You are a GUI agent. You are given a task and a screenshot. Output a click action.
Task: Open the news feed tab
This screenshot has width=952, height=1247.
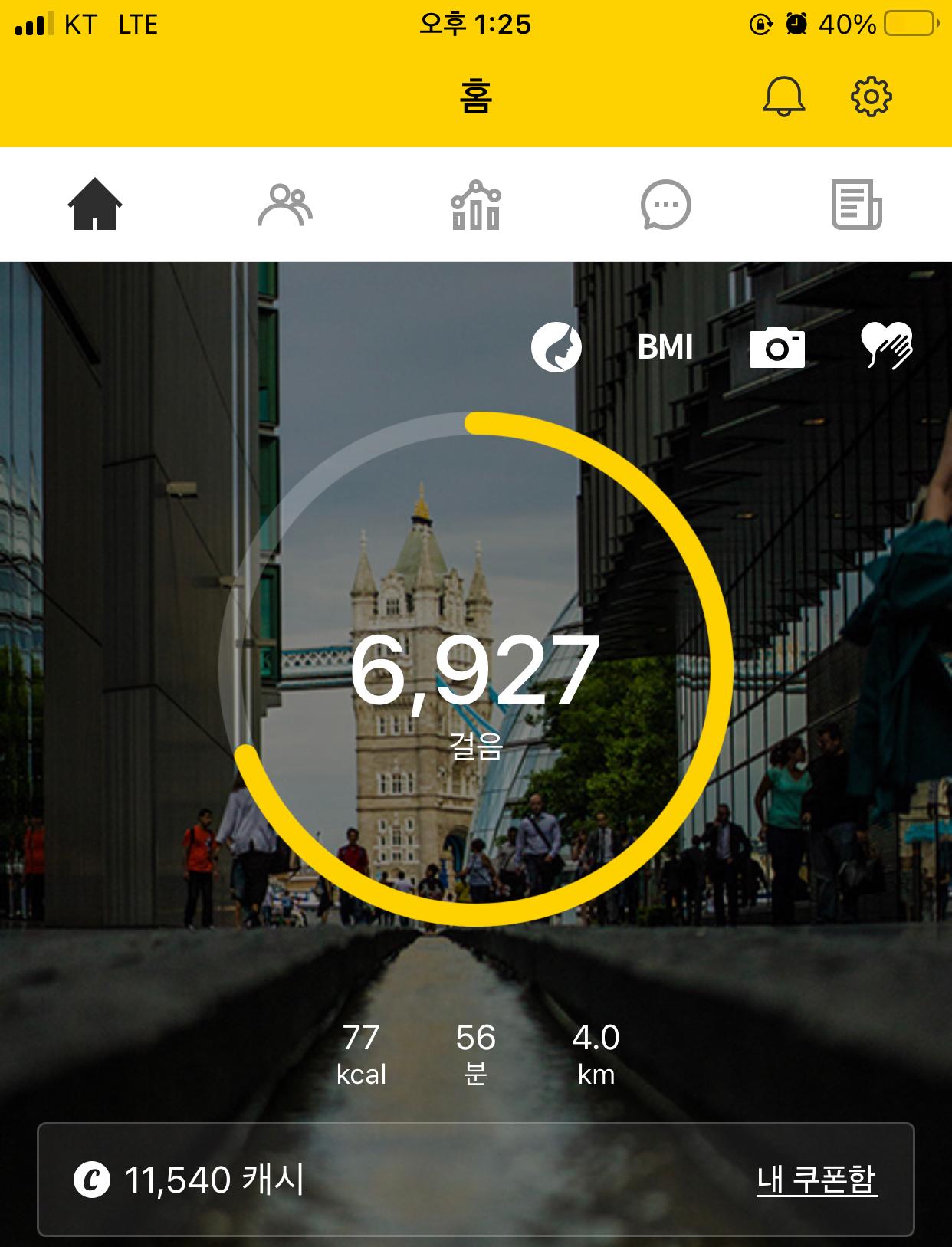coord(856,205)
